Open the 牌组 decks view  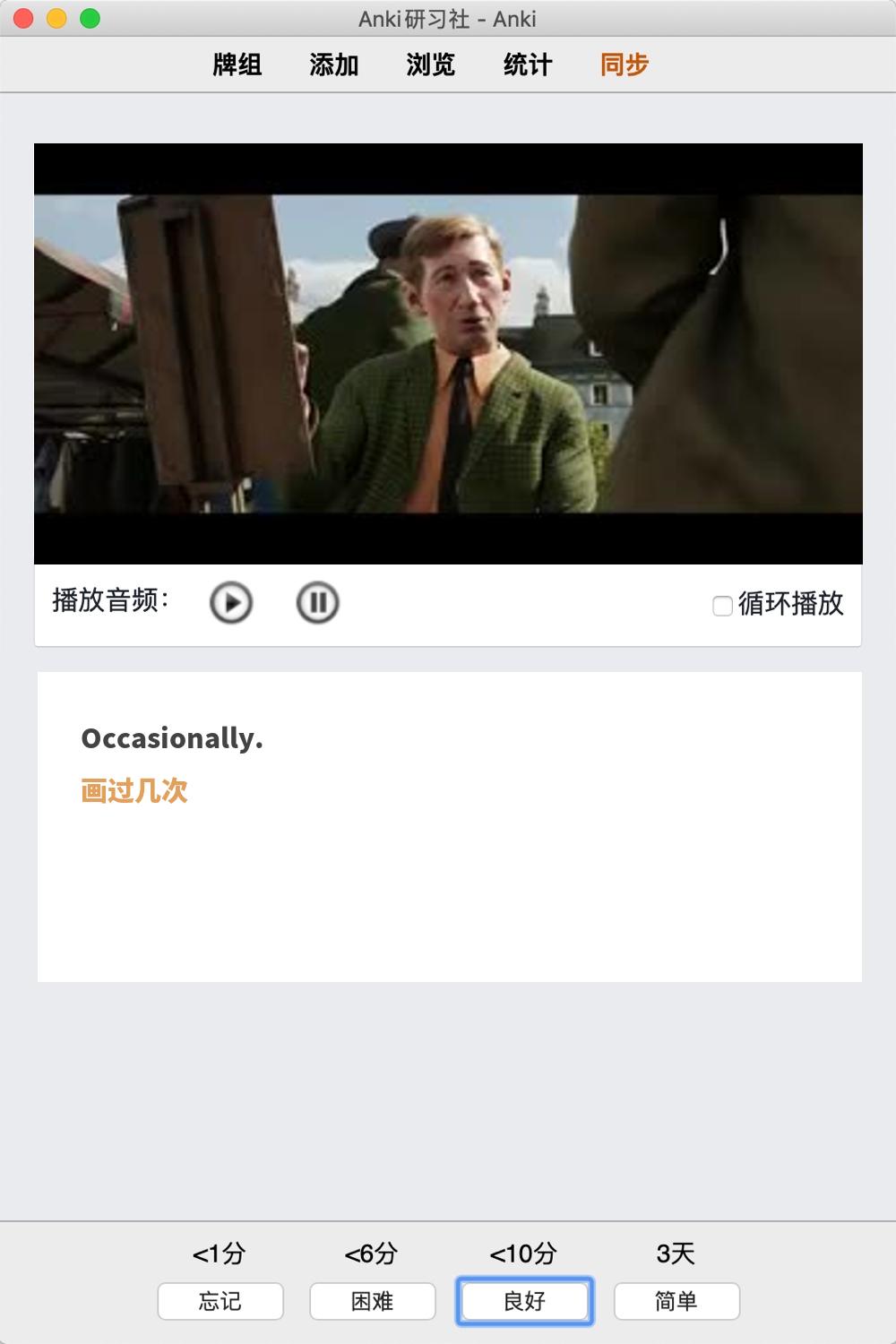point(237,65)
